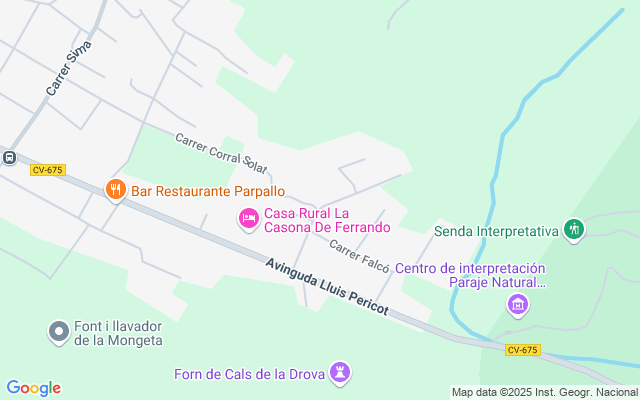Select Casa Rural La Casona De Ferrando
This screenshot has width=640, height=400.
(x=247, y=217)
